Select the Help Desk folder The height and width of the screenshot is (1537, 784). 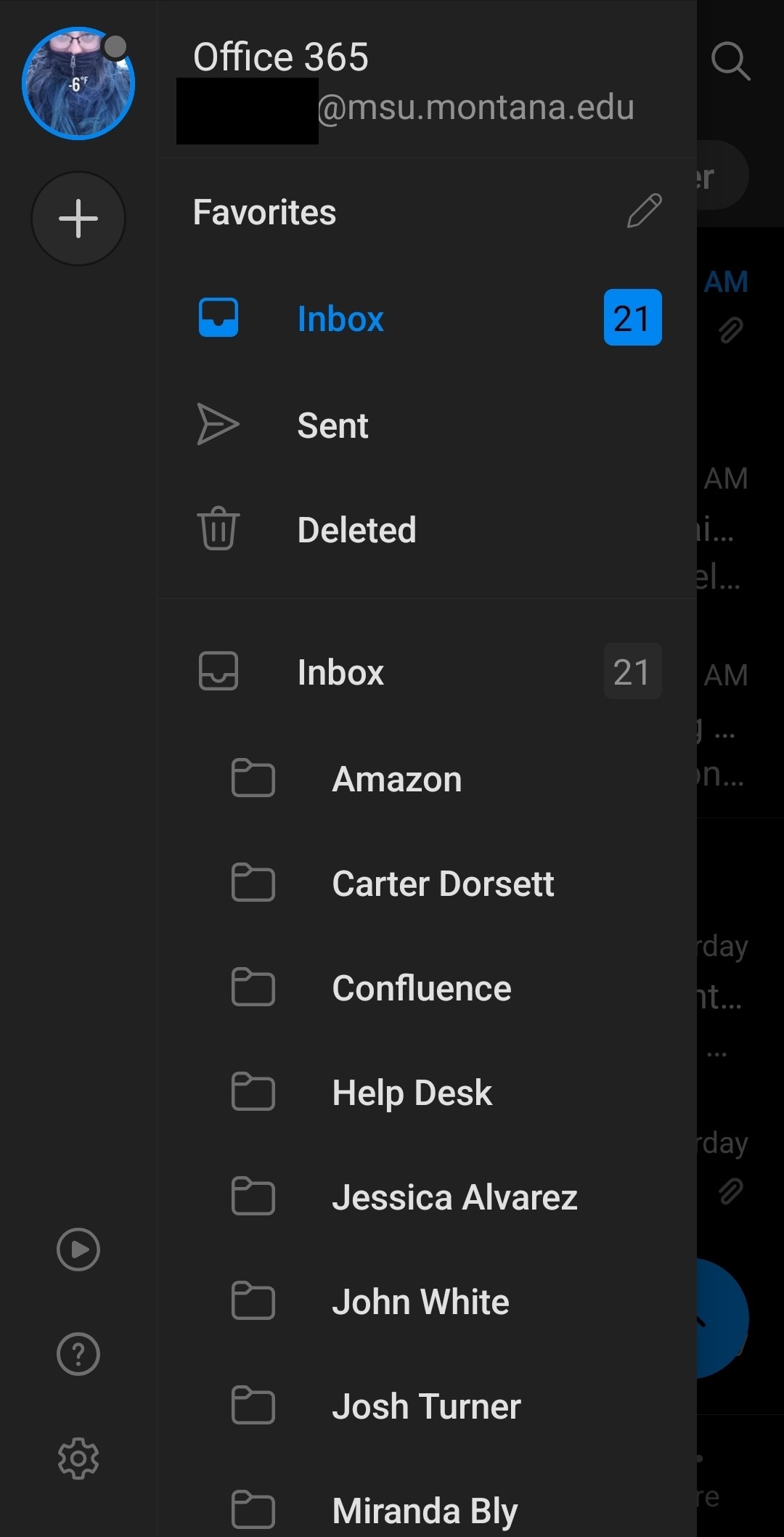coord(412,1092)
